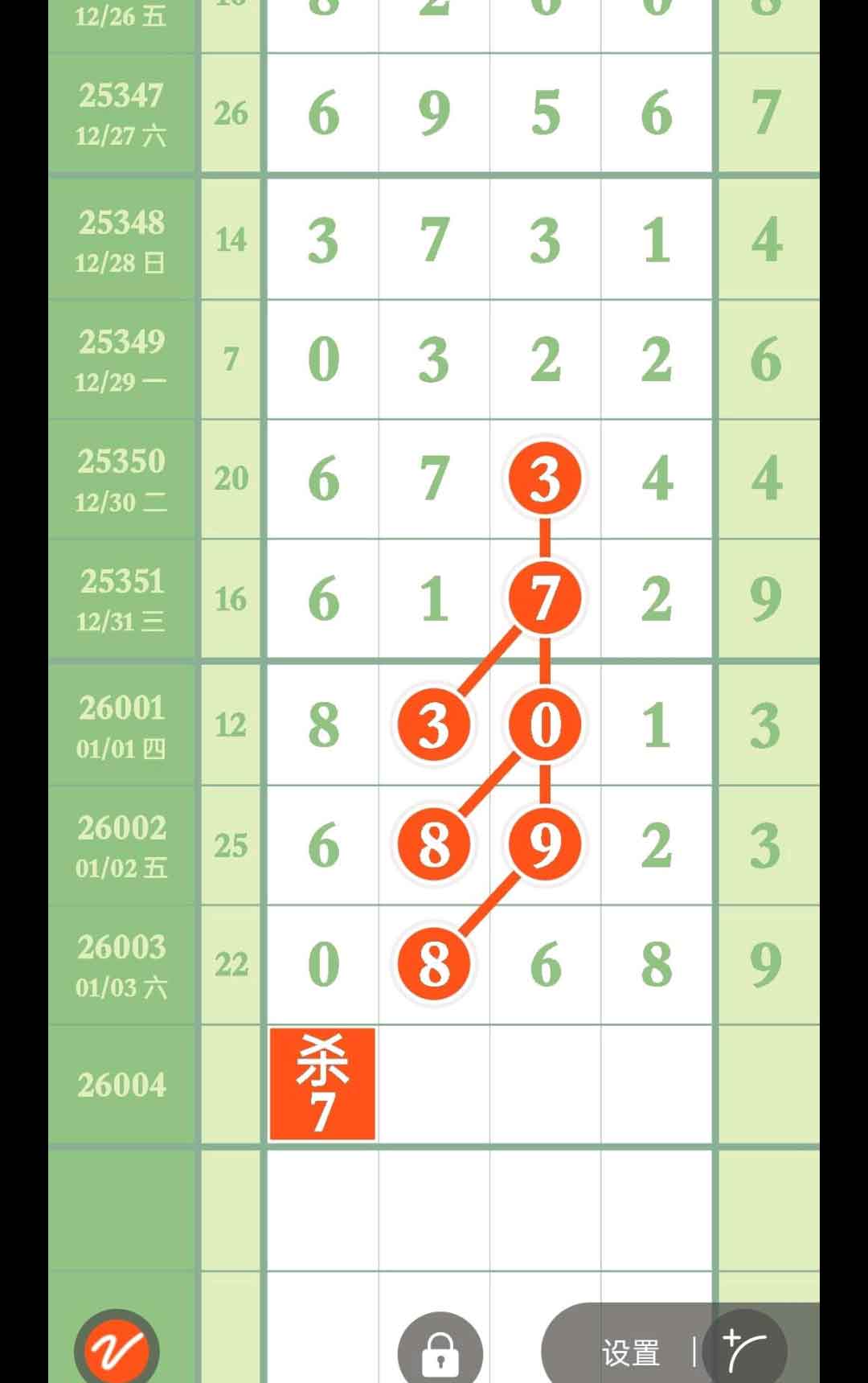This screenshot has width=868, height=1383.
Task: Tap the lock icon to lock the chart
Action: click(440, 1349)
